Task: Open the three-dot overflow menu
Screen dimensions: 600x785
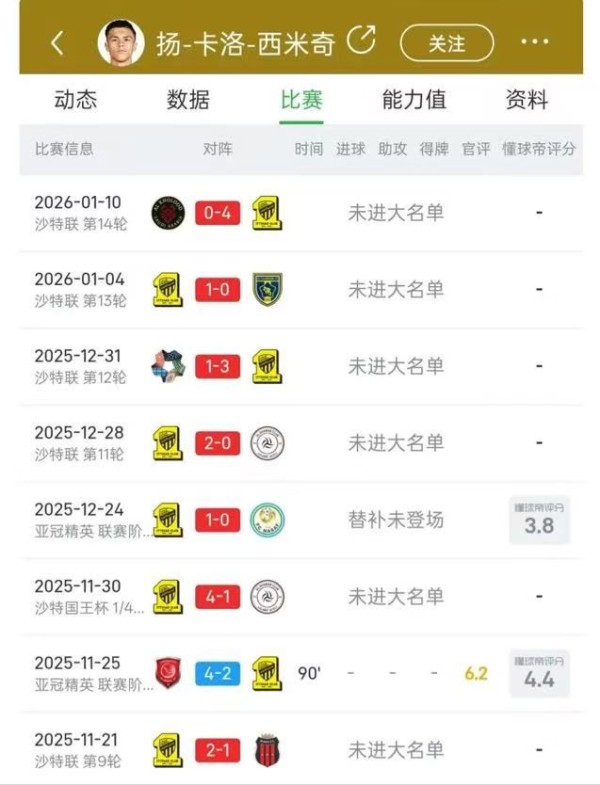Action: tap(535, 42)
